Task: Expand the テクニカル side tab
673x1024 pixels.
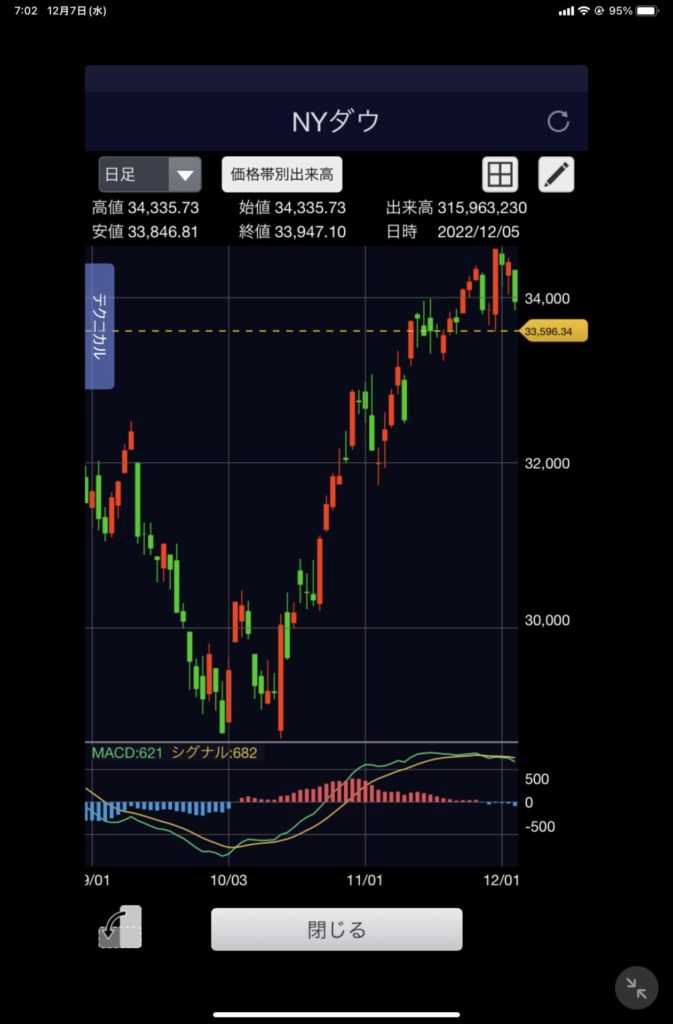Action: coord(100,326)
